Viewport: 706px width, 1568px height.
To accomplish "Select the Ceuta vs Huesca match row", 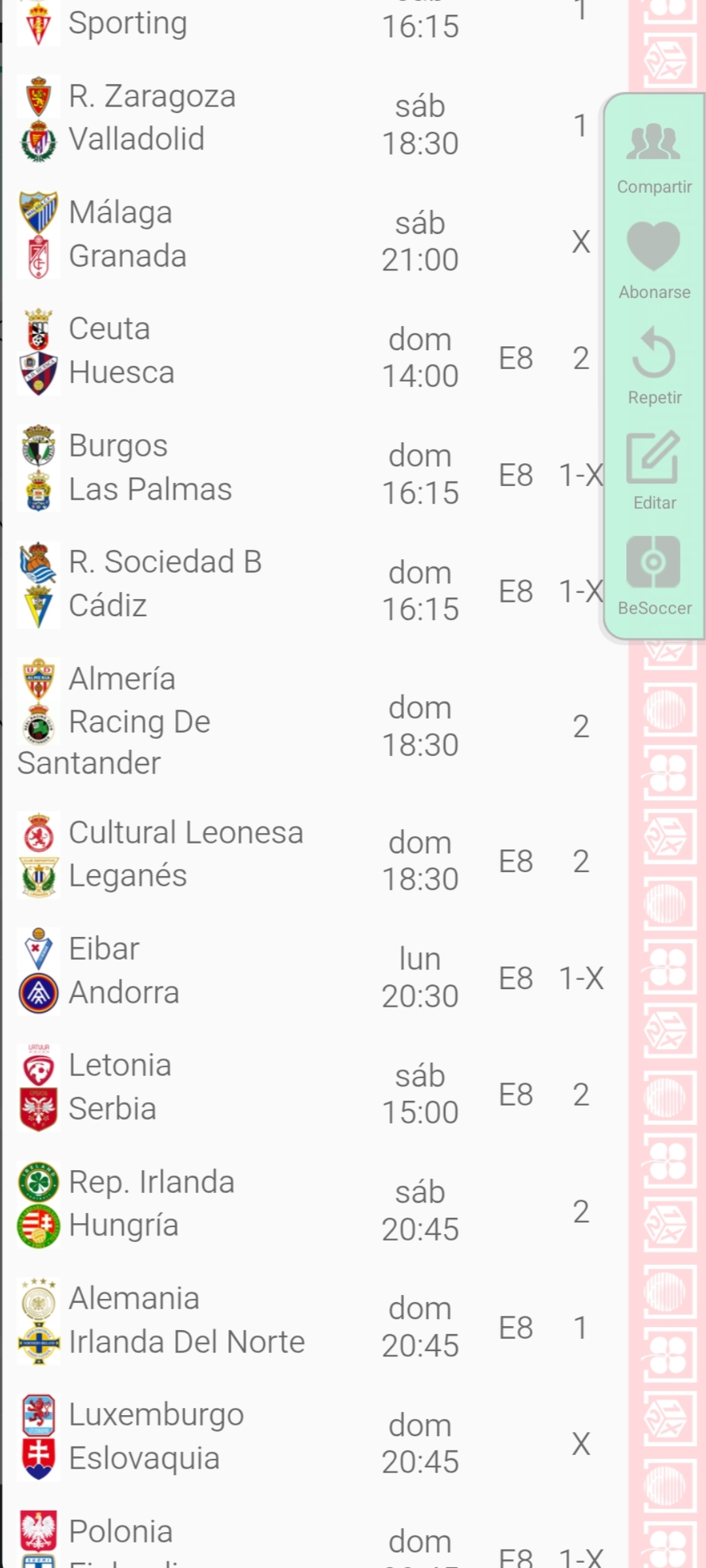I will (x=314, y=357).
